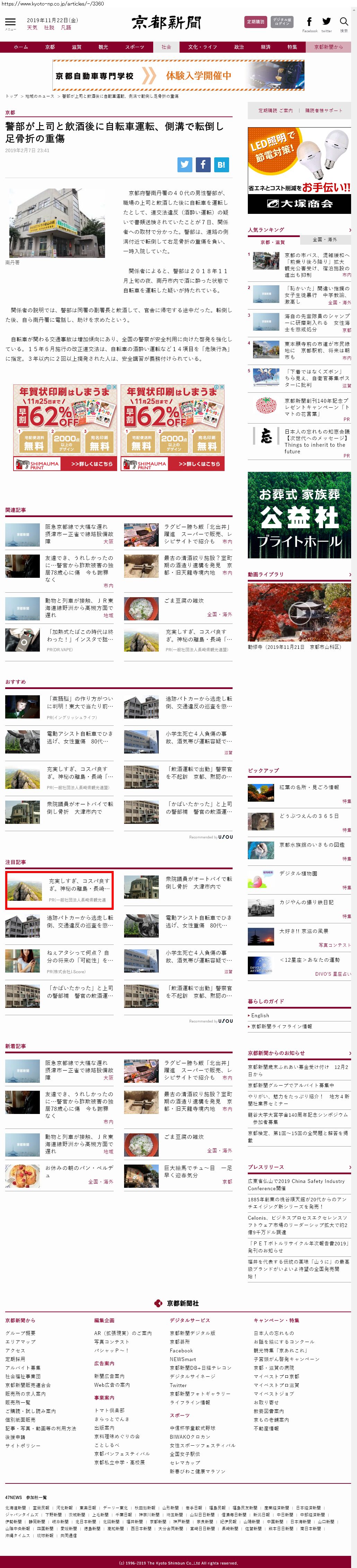The image size is (357, 1568).
Task: Open the 政治 section
Action: [239, 47]
